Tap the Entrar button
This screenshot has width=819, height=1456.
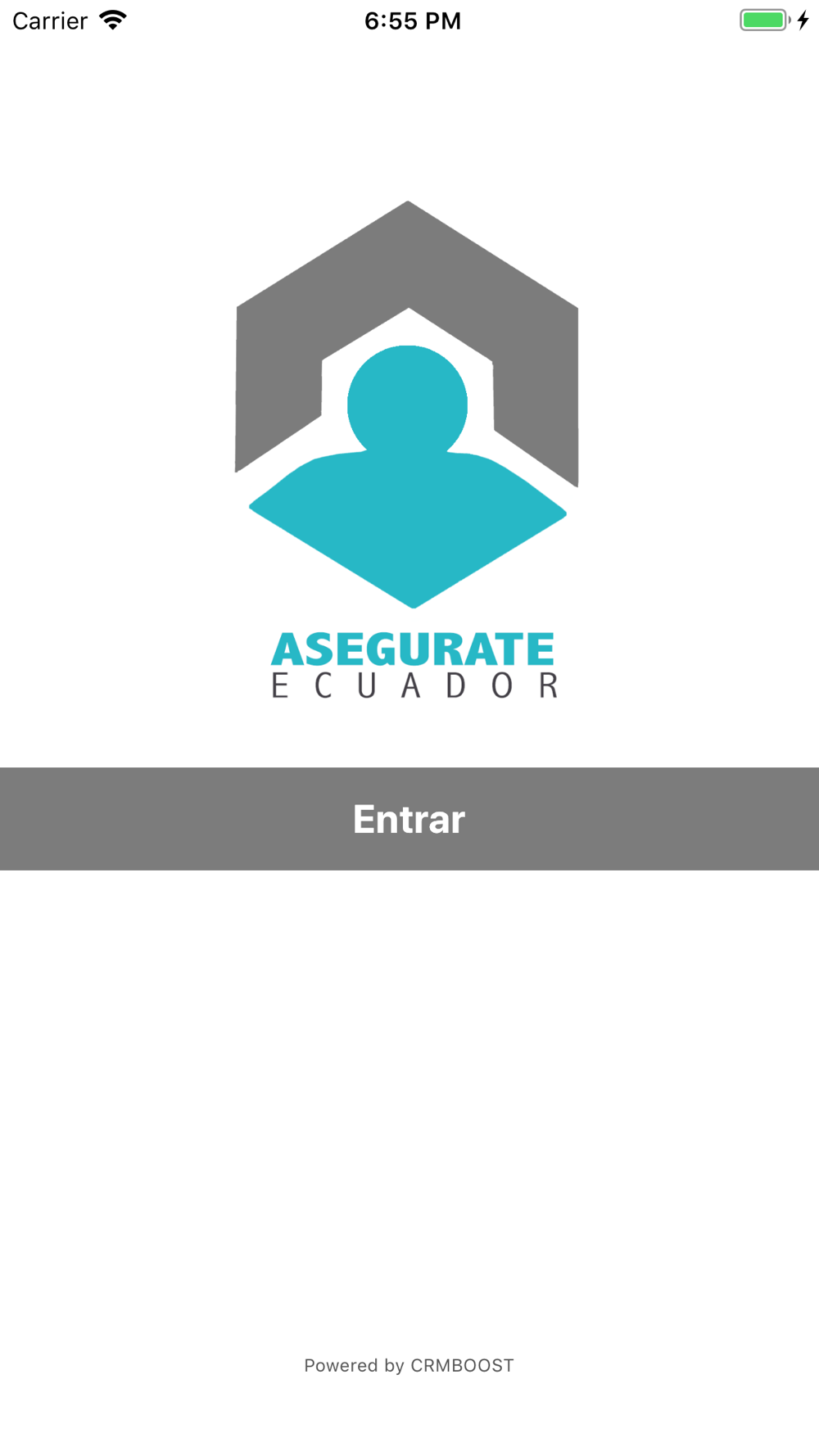(409, 818)
